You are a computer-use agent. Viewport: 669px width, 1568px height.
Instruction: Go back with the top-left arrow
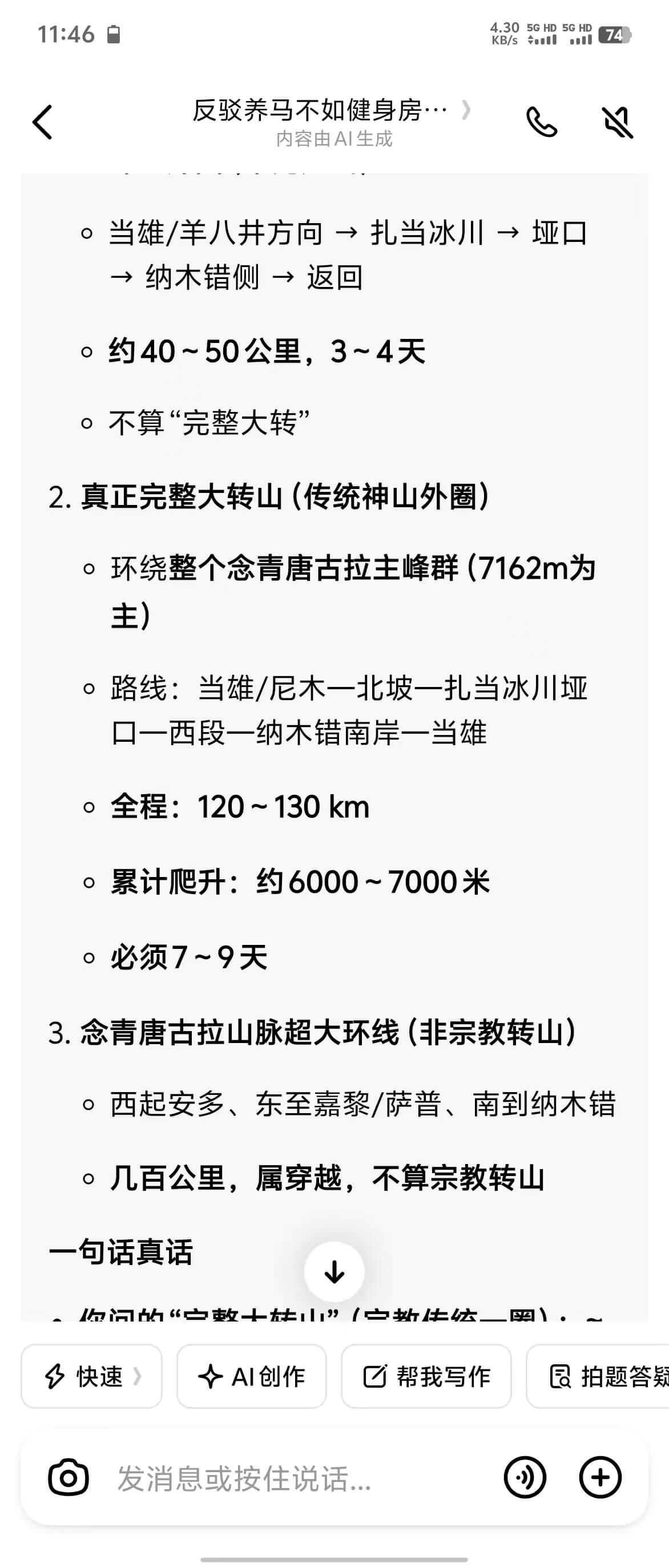coord(43,122)
